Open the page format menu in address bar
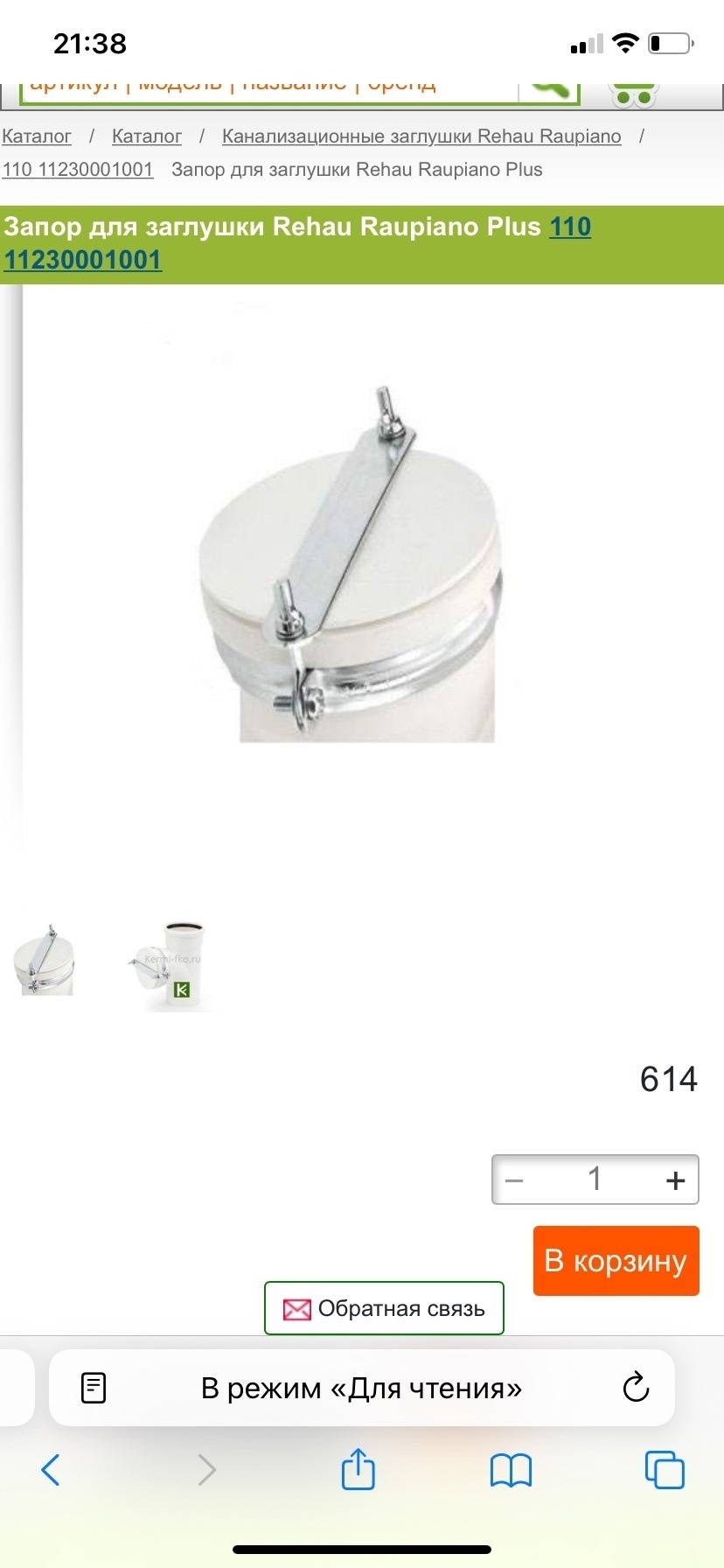The height and width of the screenshot is (1568, 724). tap(94, 1388)
